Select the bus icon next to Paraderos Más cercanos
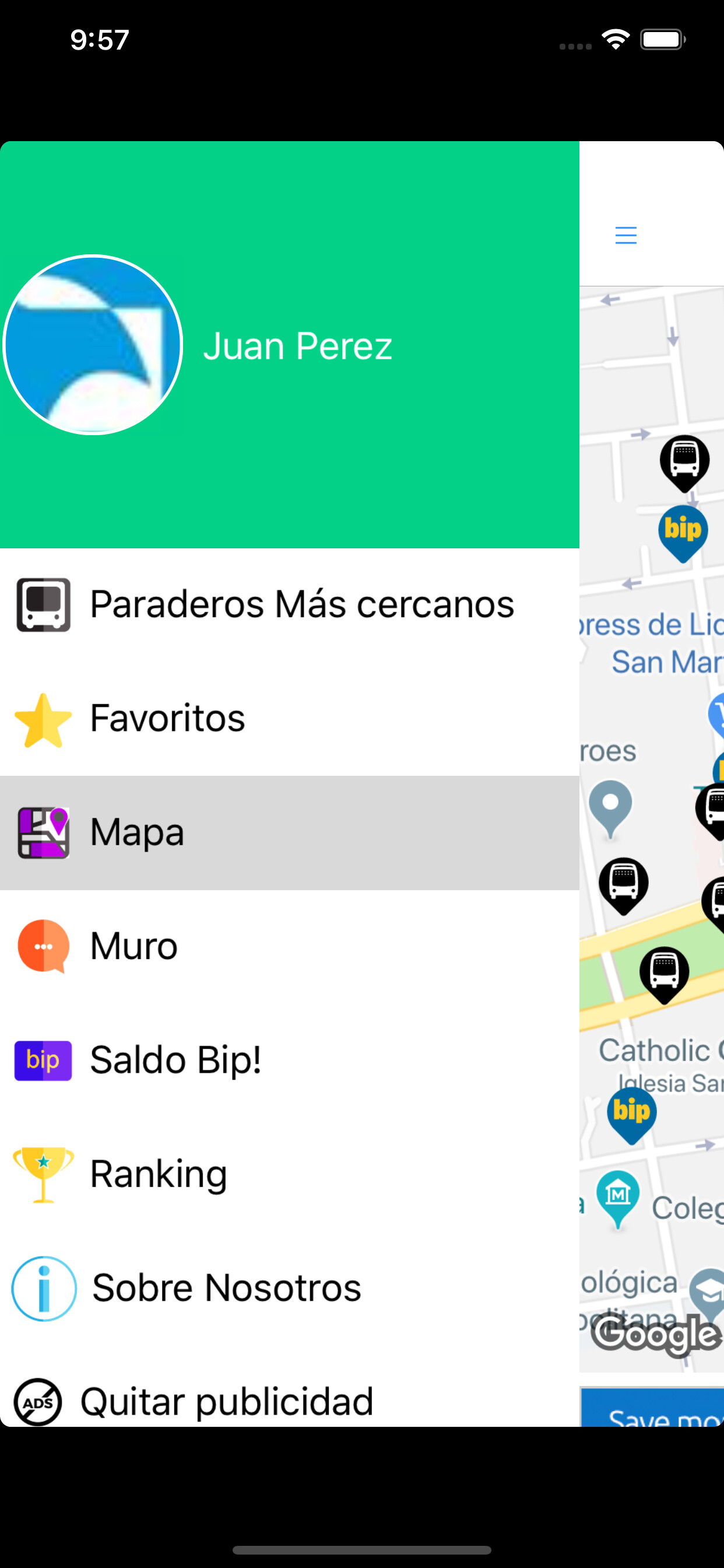 pyautogui.click(x=42, y=604)
